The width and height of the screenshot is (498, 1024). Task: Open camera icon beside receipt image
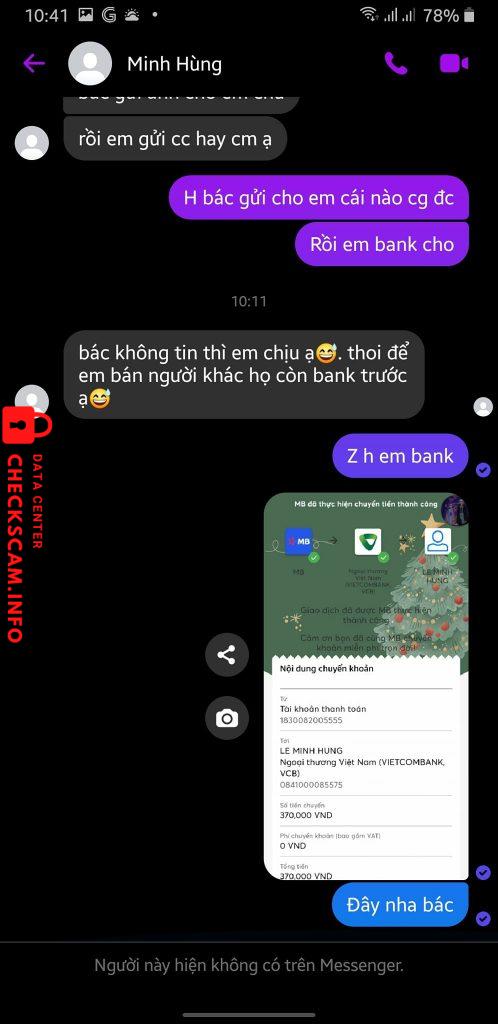coord(226,718)
